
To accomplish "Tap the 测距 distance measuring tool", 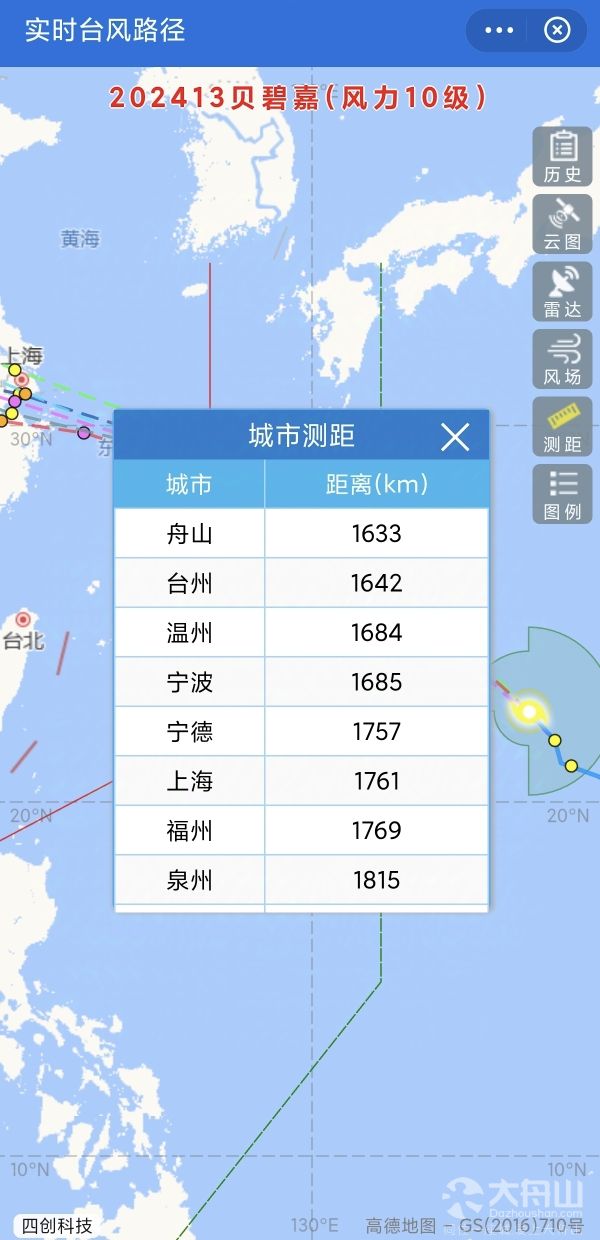I will 562,427.
